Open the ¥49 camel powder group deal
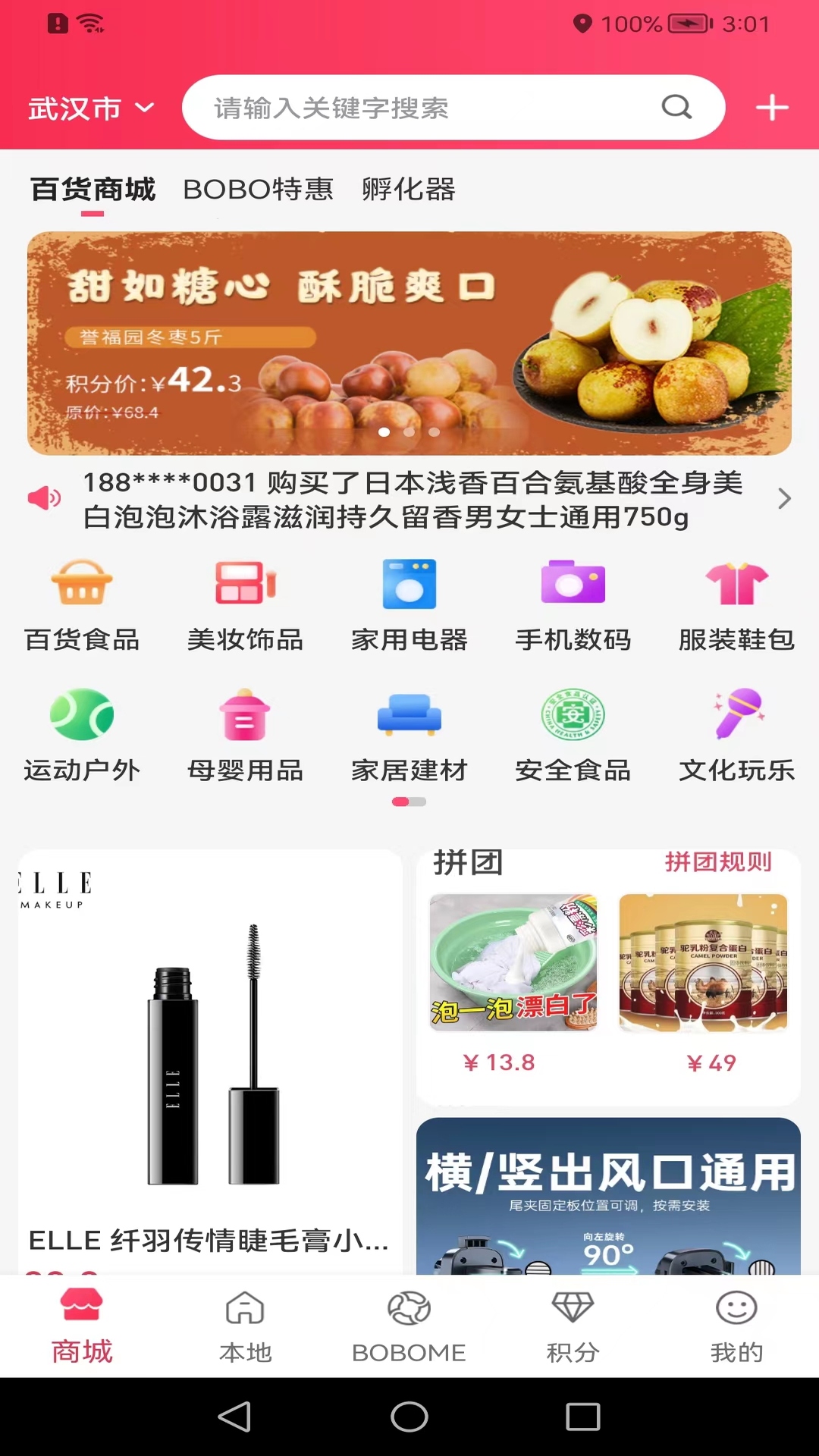The width and height of the screenshot is (819, 1456). [x=704, y=982]
